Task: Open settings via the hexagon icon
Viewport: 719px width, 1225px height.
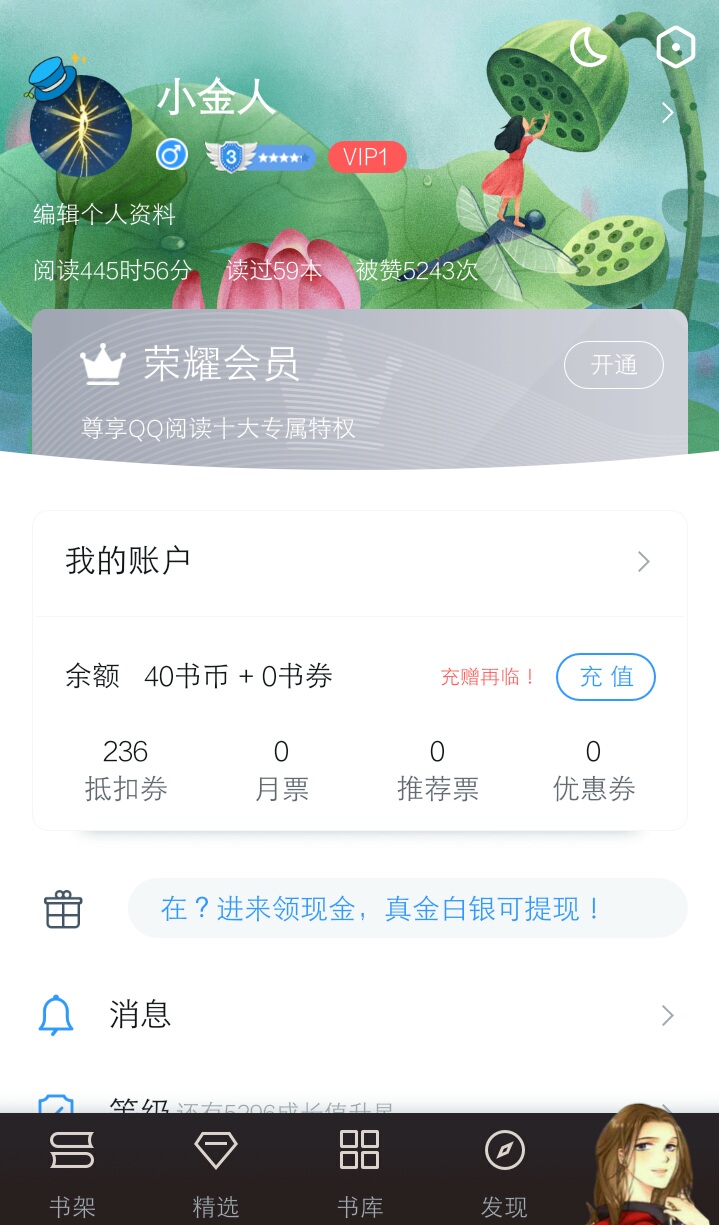Action: click(x=675, y=47)
